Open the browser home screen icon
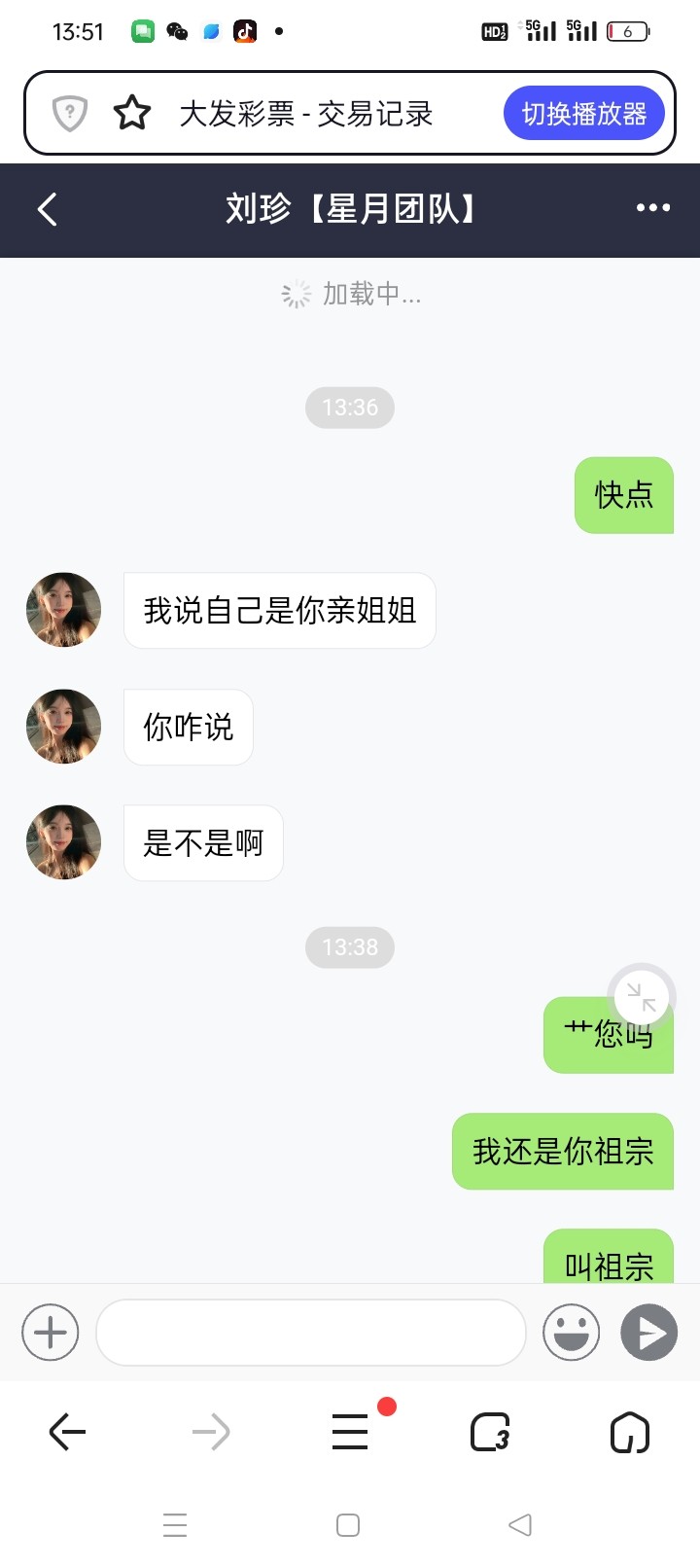700x1568 pixels. coord(629,1431)
